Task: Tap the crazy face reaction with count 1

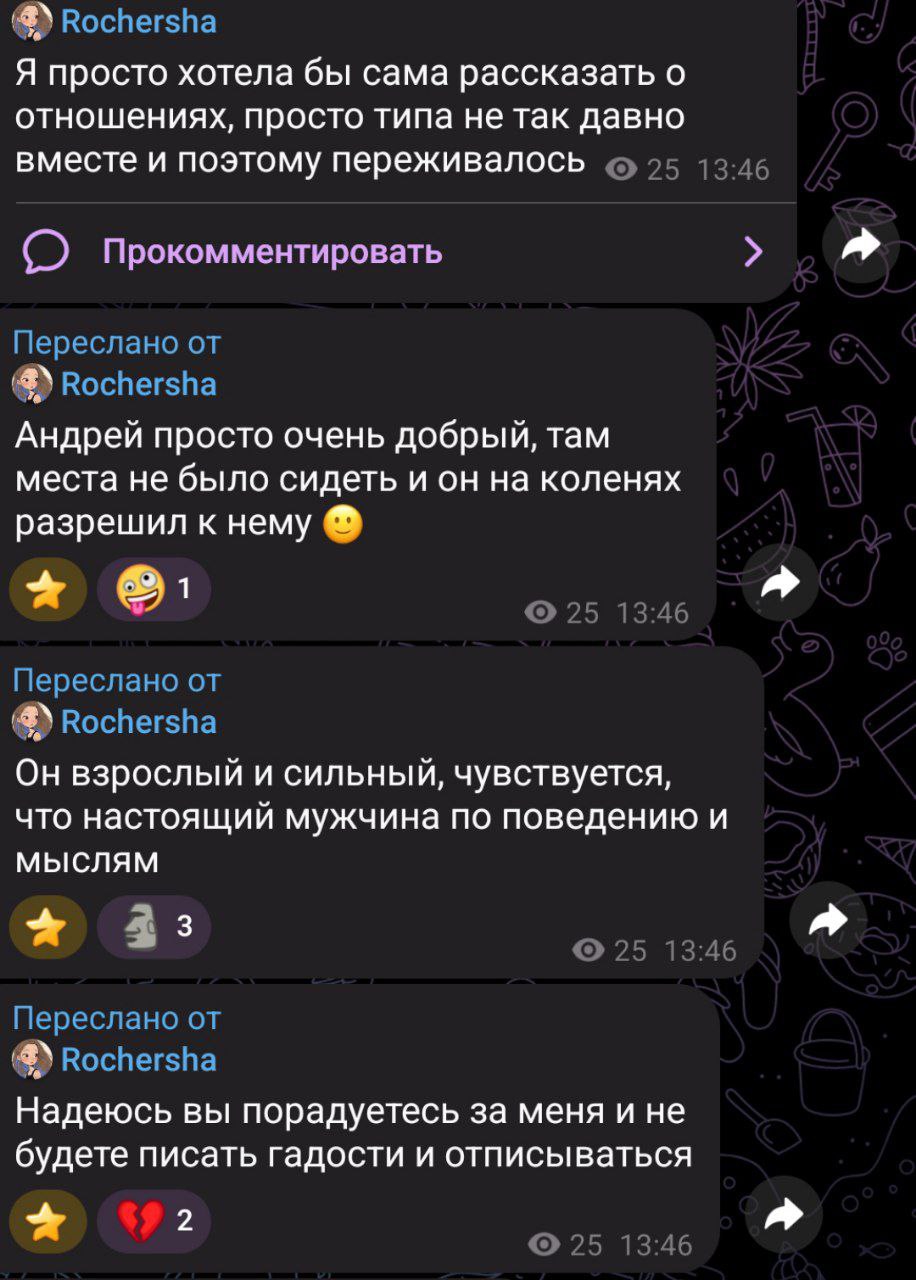Action: click(x=153, y=590)
